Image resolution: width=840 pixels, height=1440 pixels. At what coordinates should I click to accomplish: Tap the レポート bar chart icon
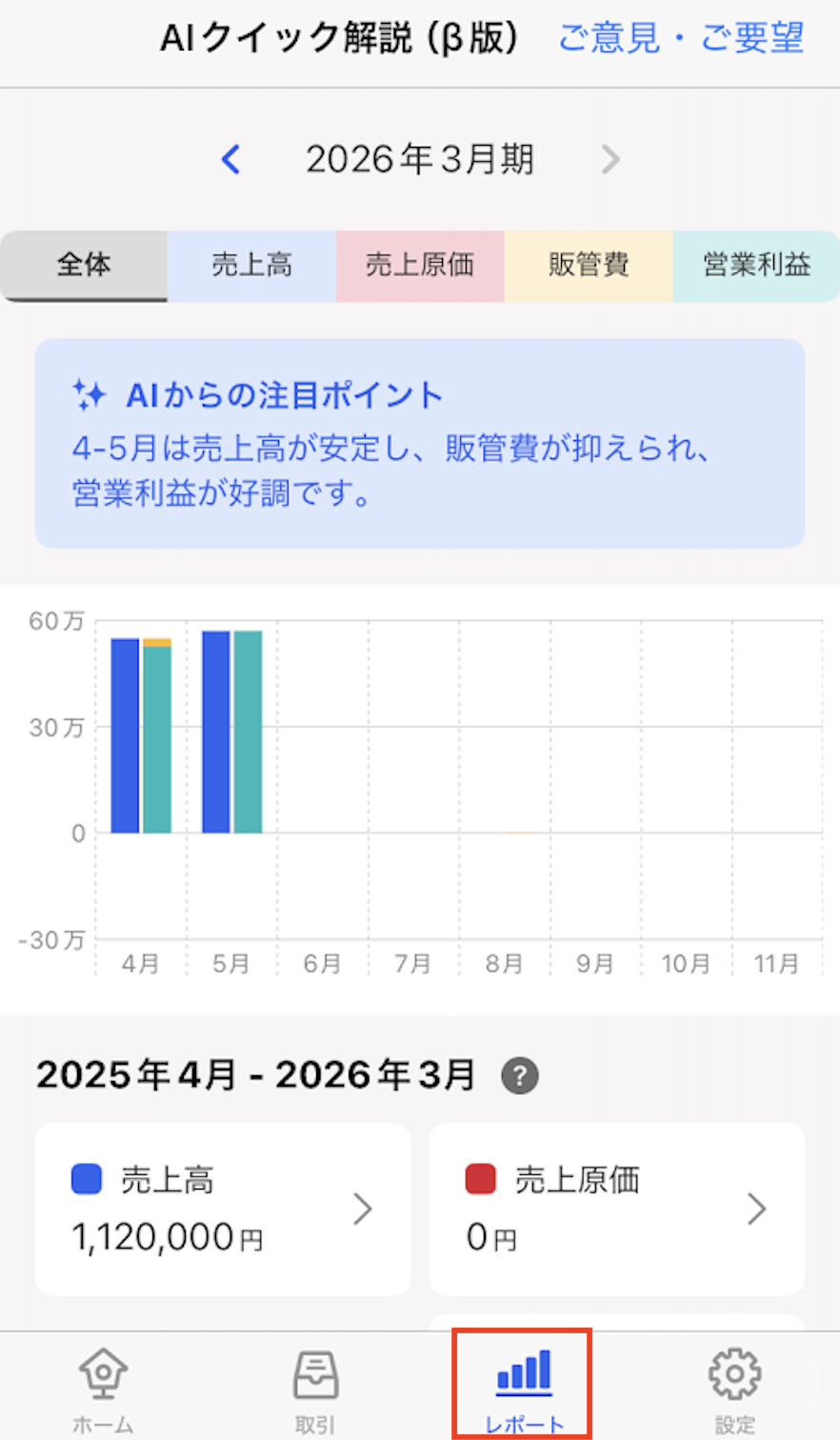pyautogui.click(x=522, y=1374)
